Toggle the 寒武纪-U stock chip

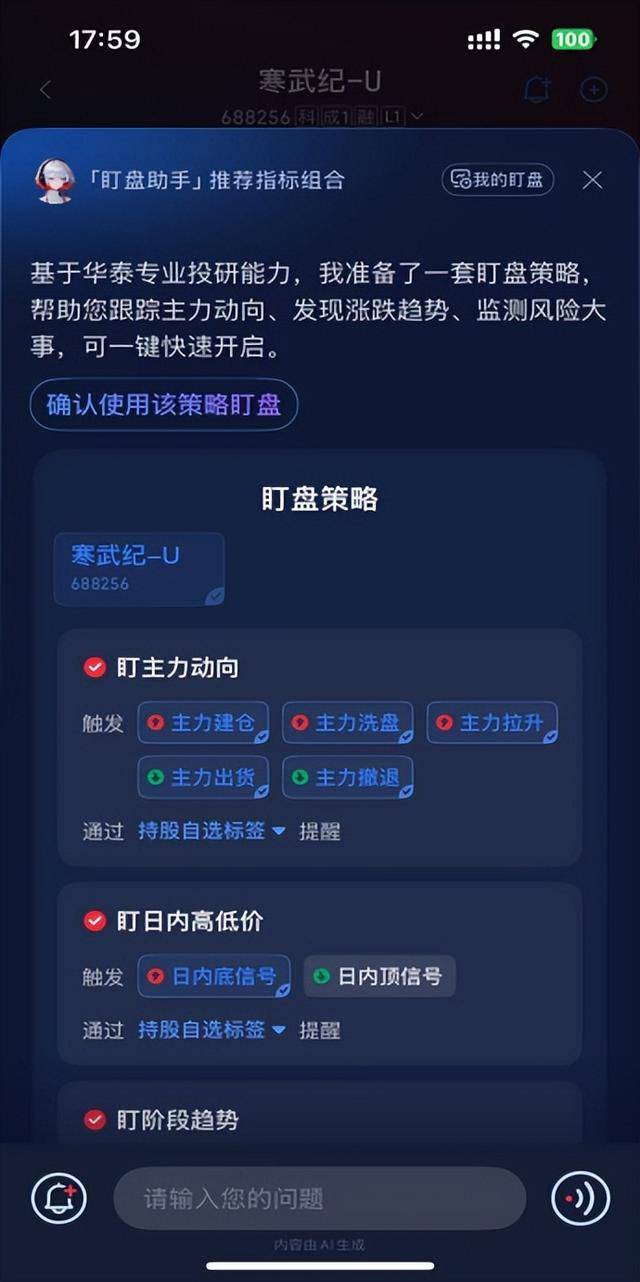(x=138, y=568)
